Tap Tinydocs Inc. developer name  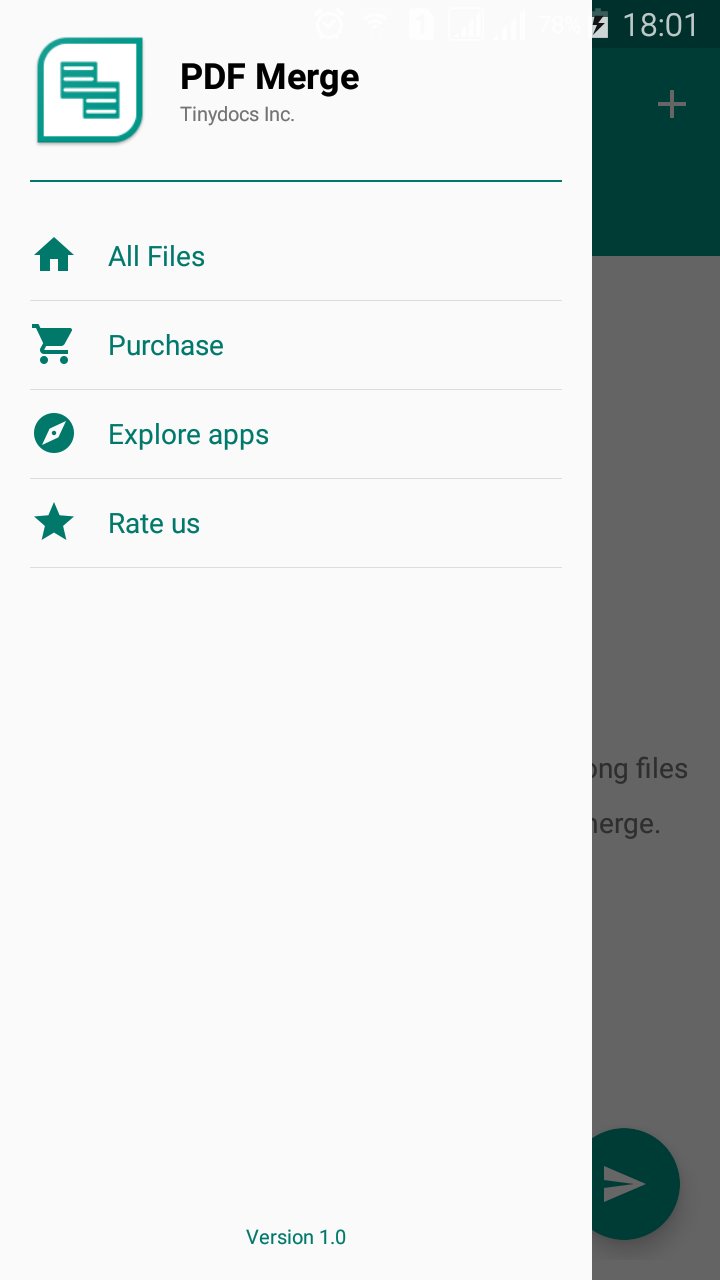coord(237,114)
